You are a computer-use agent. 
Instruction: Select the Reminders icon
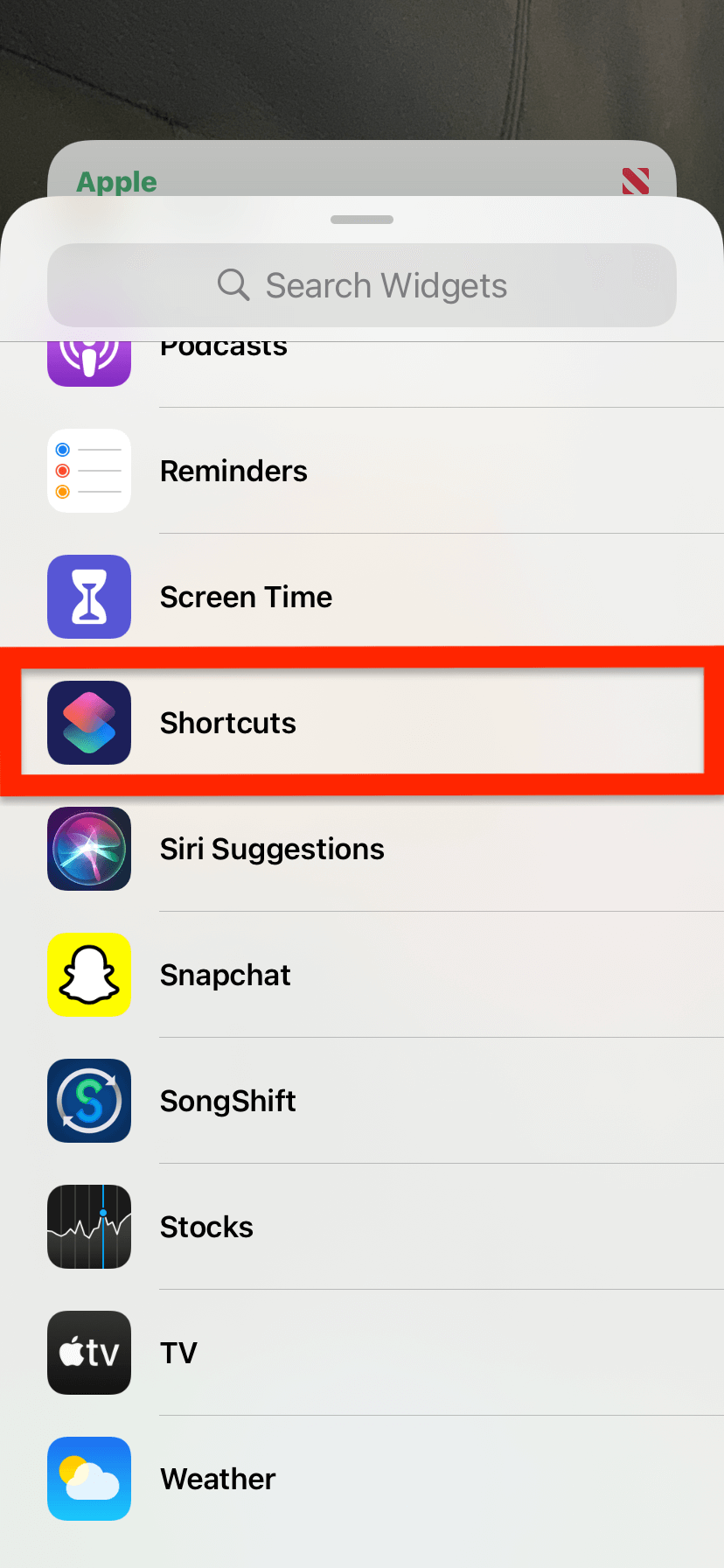pos(88,471)
